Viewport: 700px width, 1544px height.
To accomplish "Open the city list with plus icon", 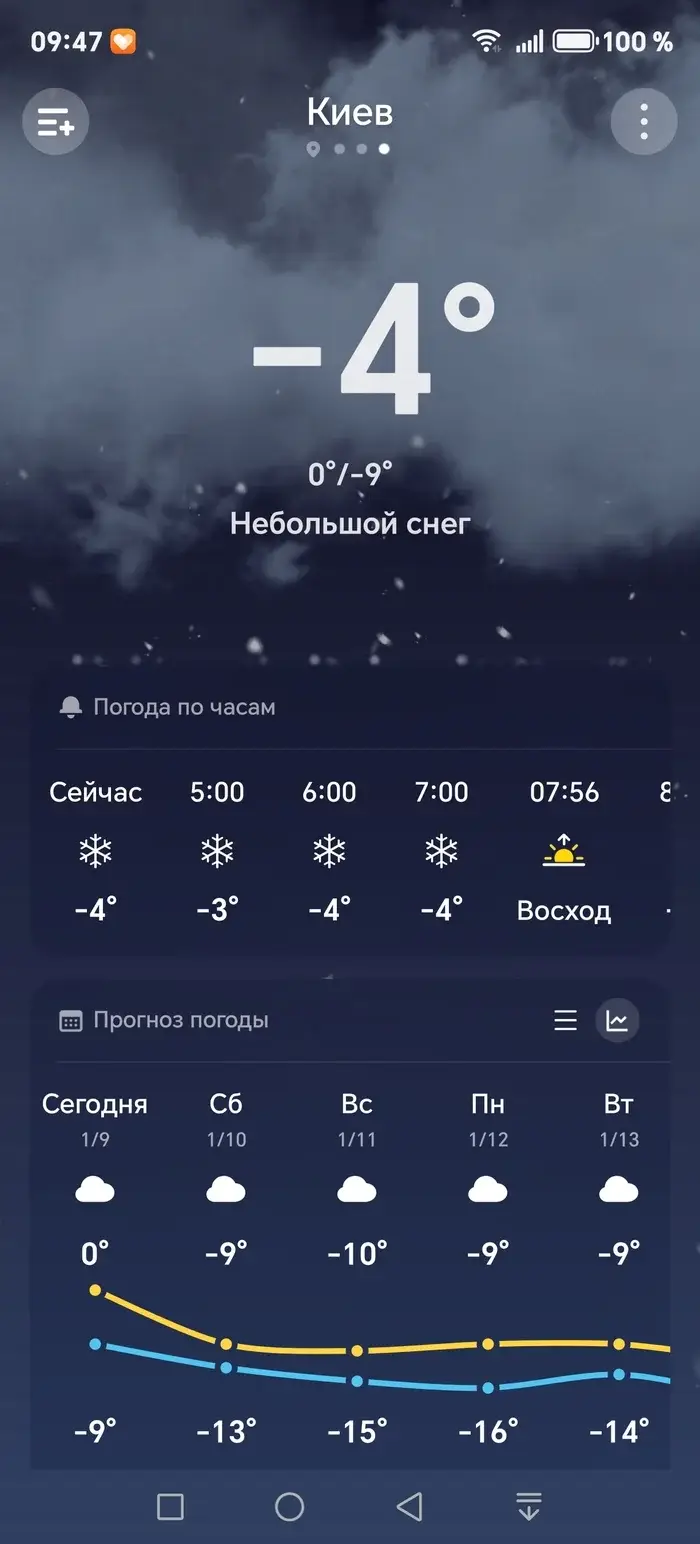I will 56,122.
